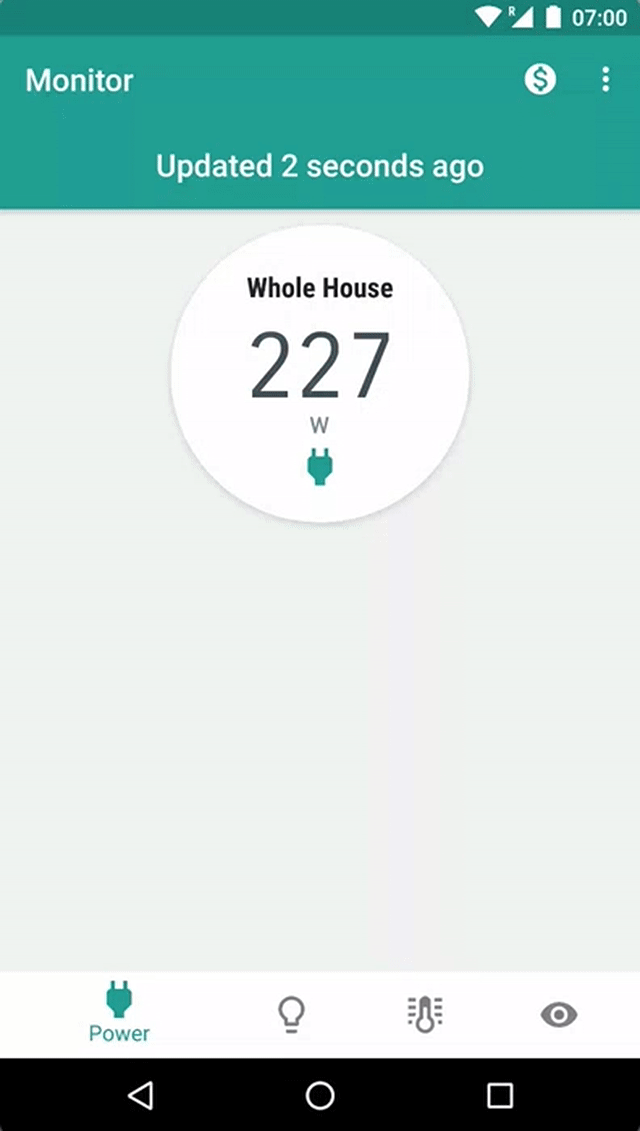Go back with the system back button
This screenshot has height=1131, width=640.
click(x=141, y=1095)
